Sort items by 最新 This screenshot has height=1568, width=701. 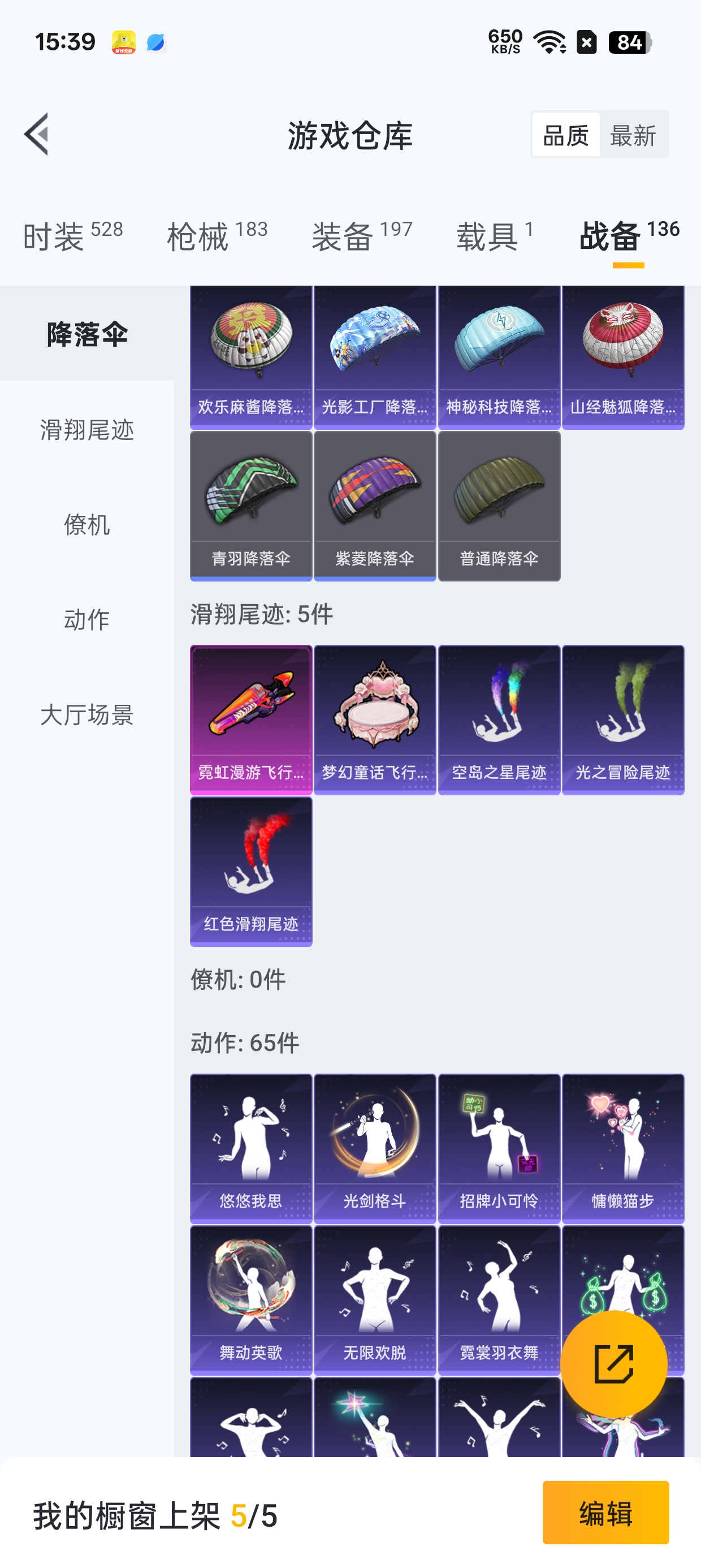coord(633,135)
